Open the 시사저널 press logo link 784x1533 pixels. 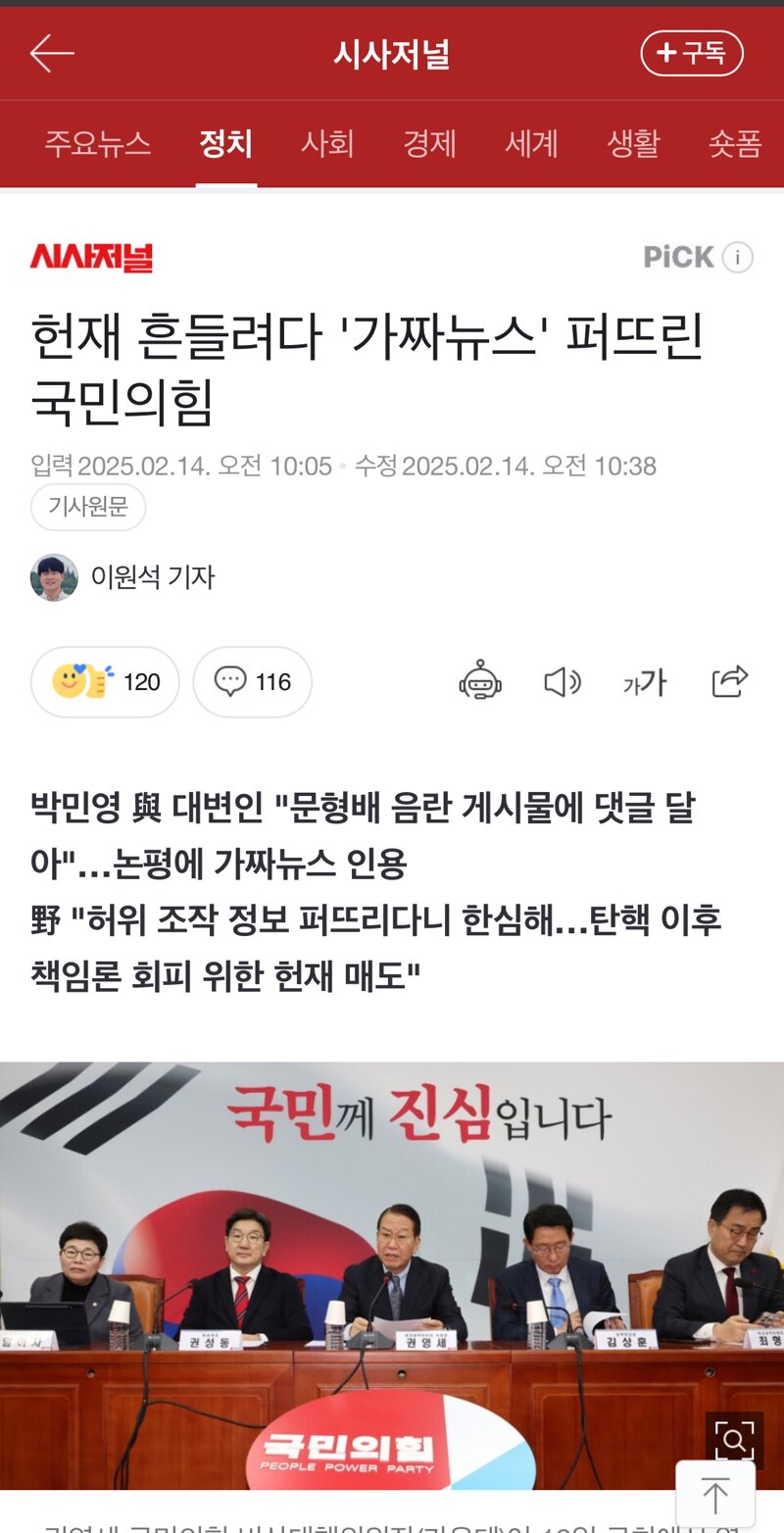pyautogui.click(x=91, y=258)
